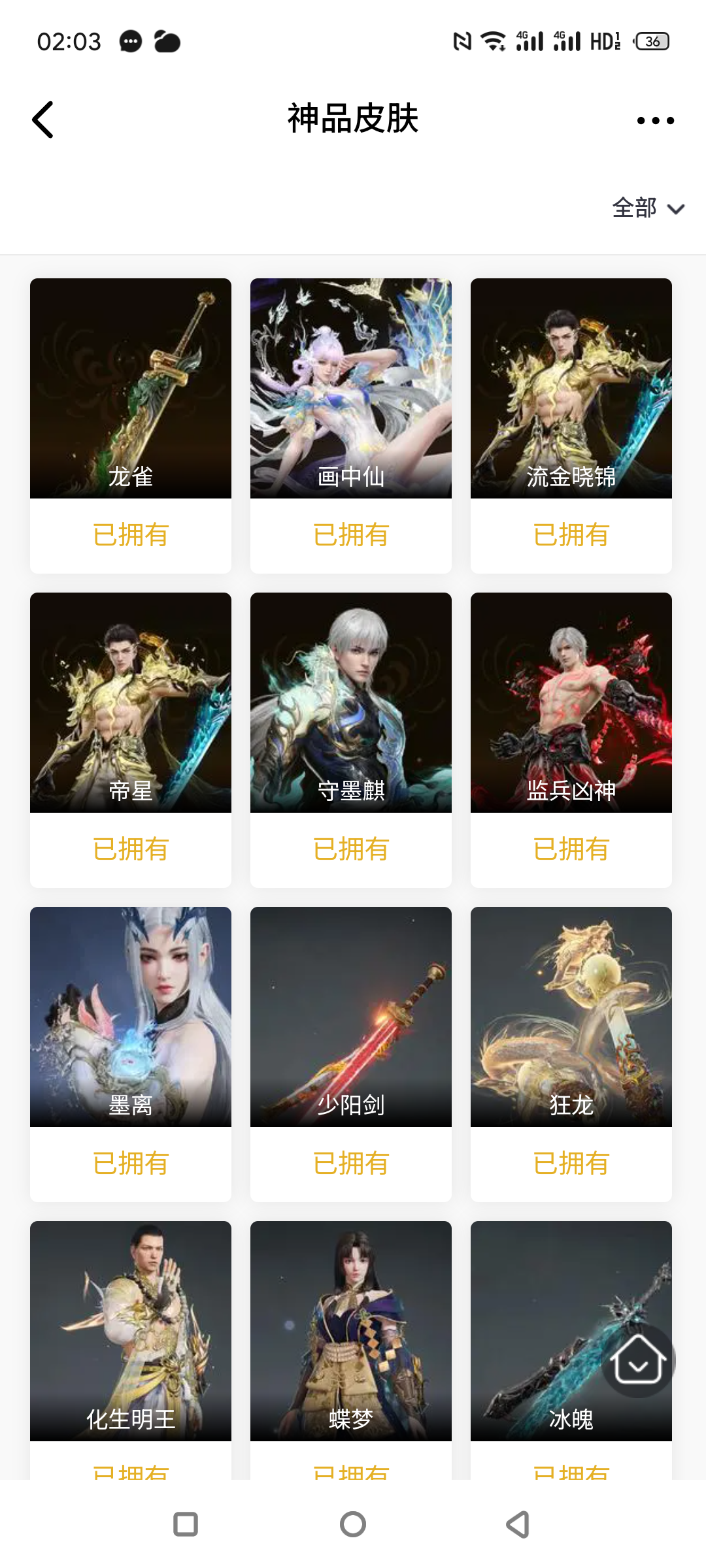Open the 化生明王 skin card
Viewport: 706px width, 1568px height.
[131, 1331]
